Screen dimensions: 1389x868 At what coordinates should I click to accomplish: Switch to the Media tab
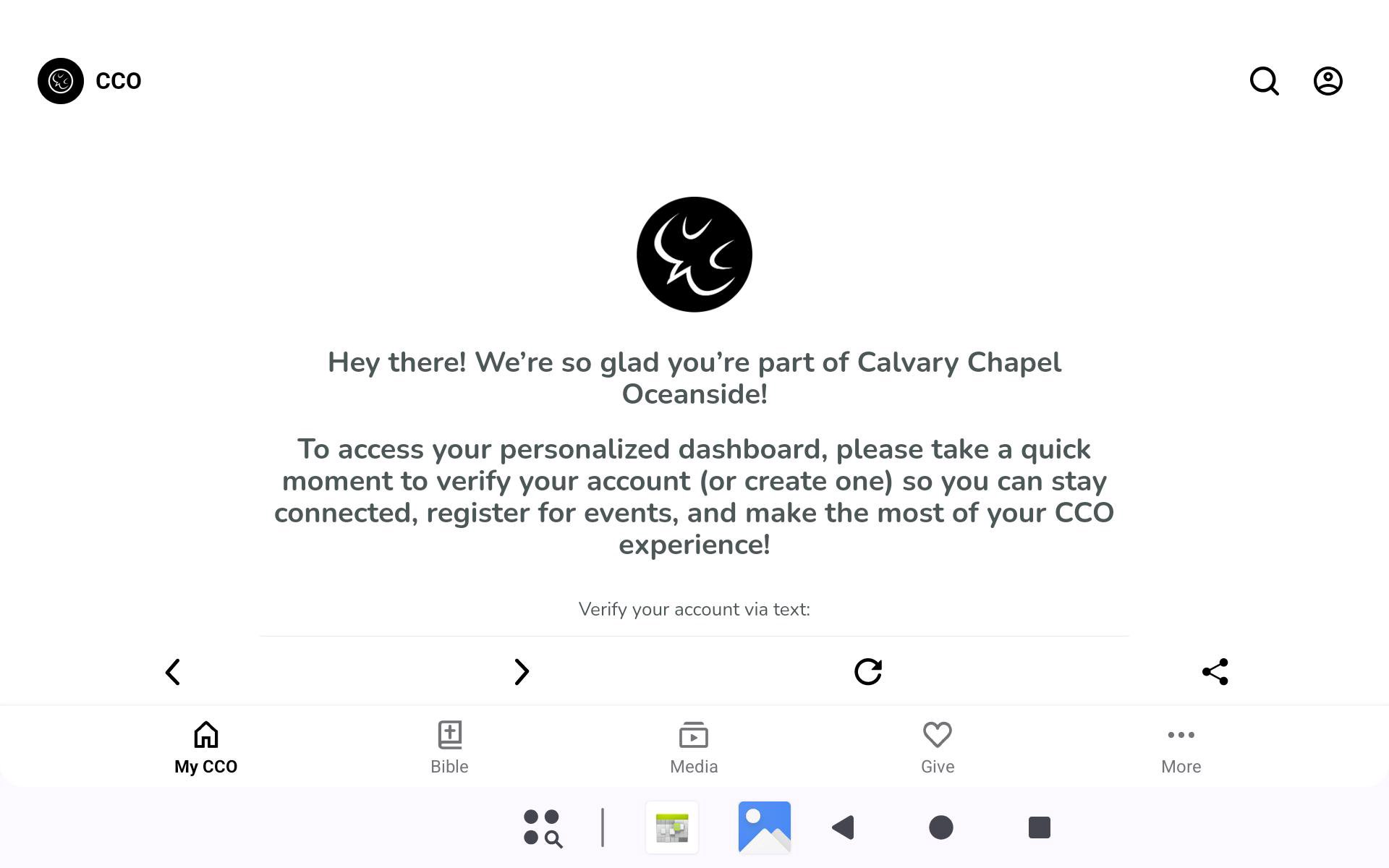pyautogui.click(x=694, y=747)
